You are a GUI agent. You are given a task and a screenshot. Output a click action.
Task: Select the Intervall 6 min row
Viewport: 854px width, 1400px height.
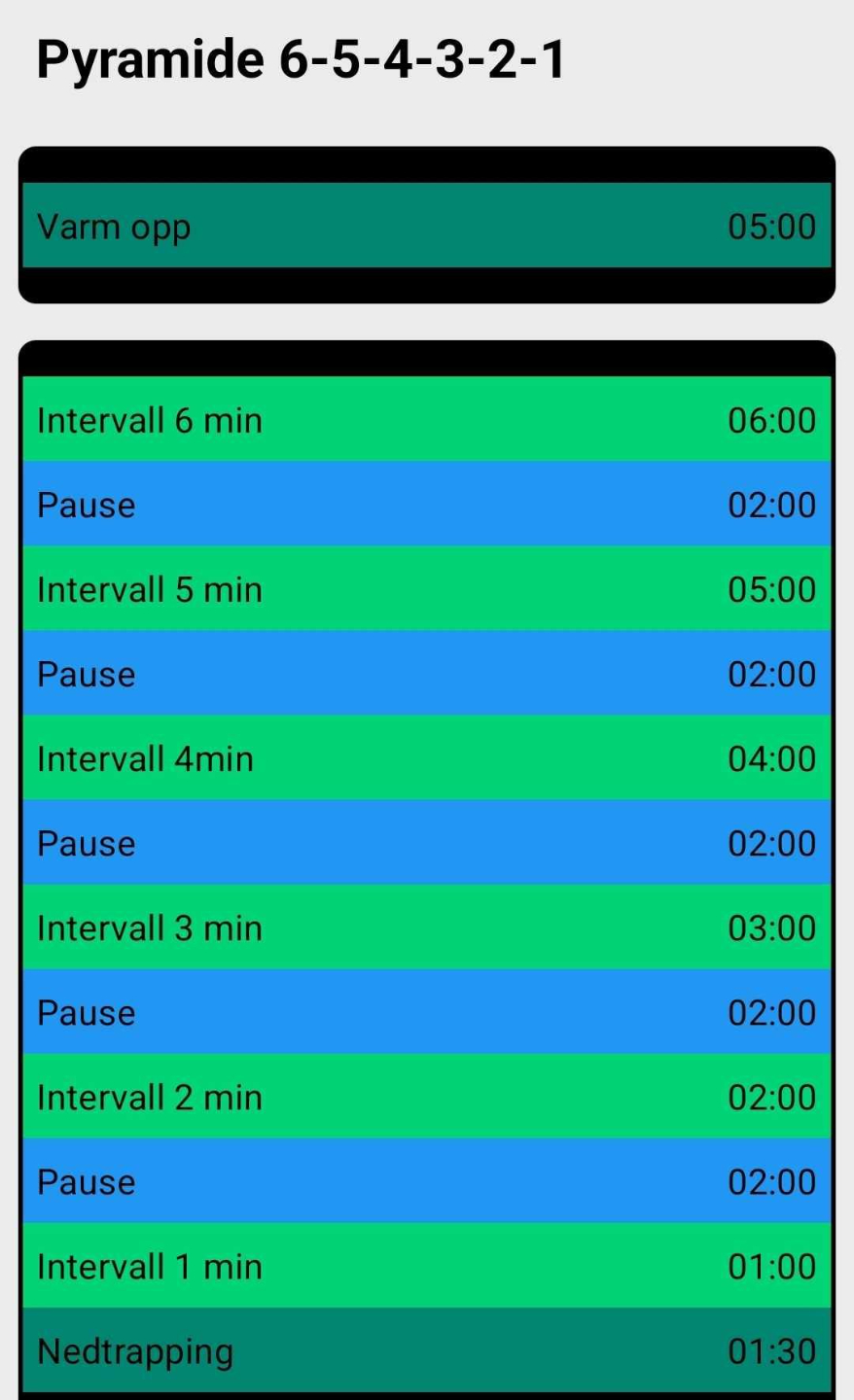pyautogui.click(x=426, y=419)
